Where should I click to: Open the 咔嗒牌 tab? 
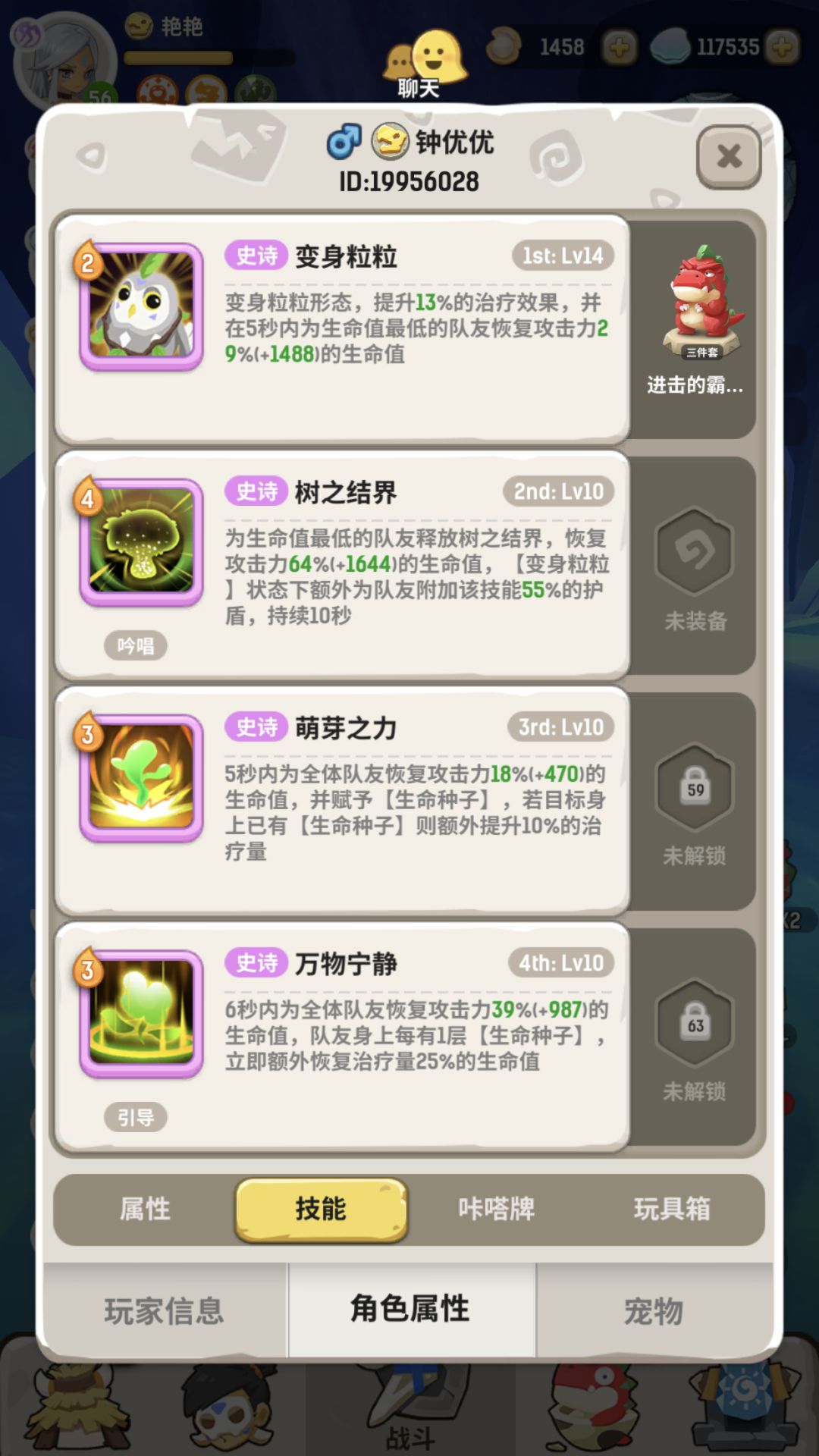pos(494,1210)
